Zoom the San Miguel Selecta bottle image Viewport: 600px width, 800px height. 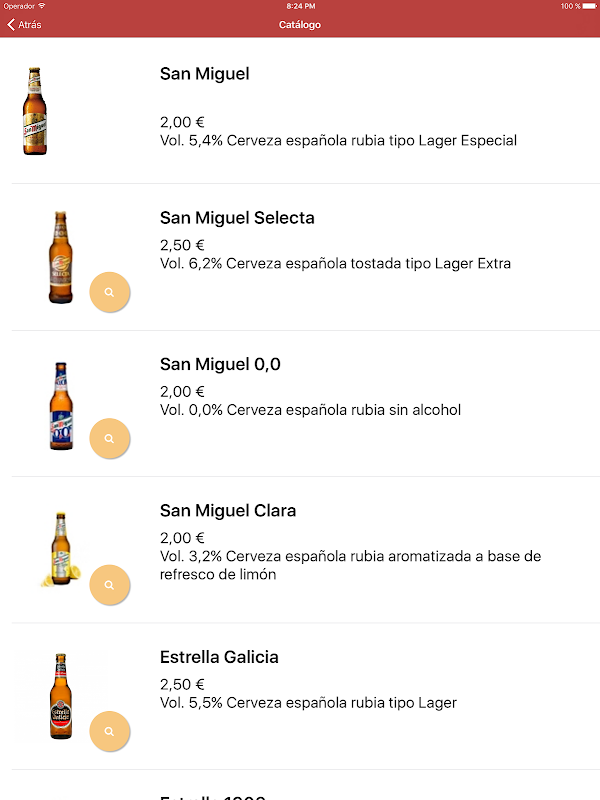[x=110, y=292]
